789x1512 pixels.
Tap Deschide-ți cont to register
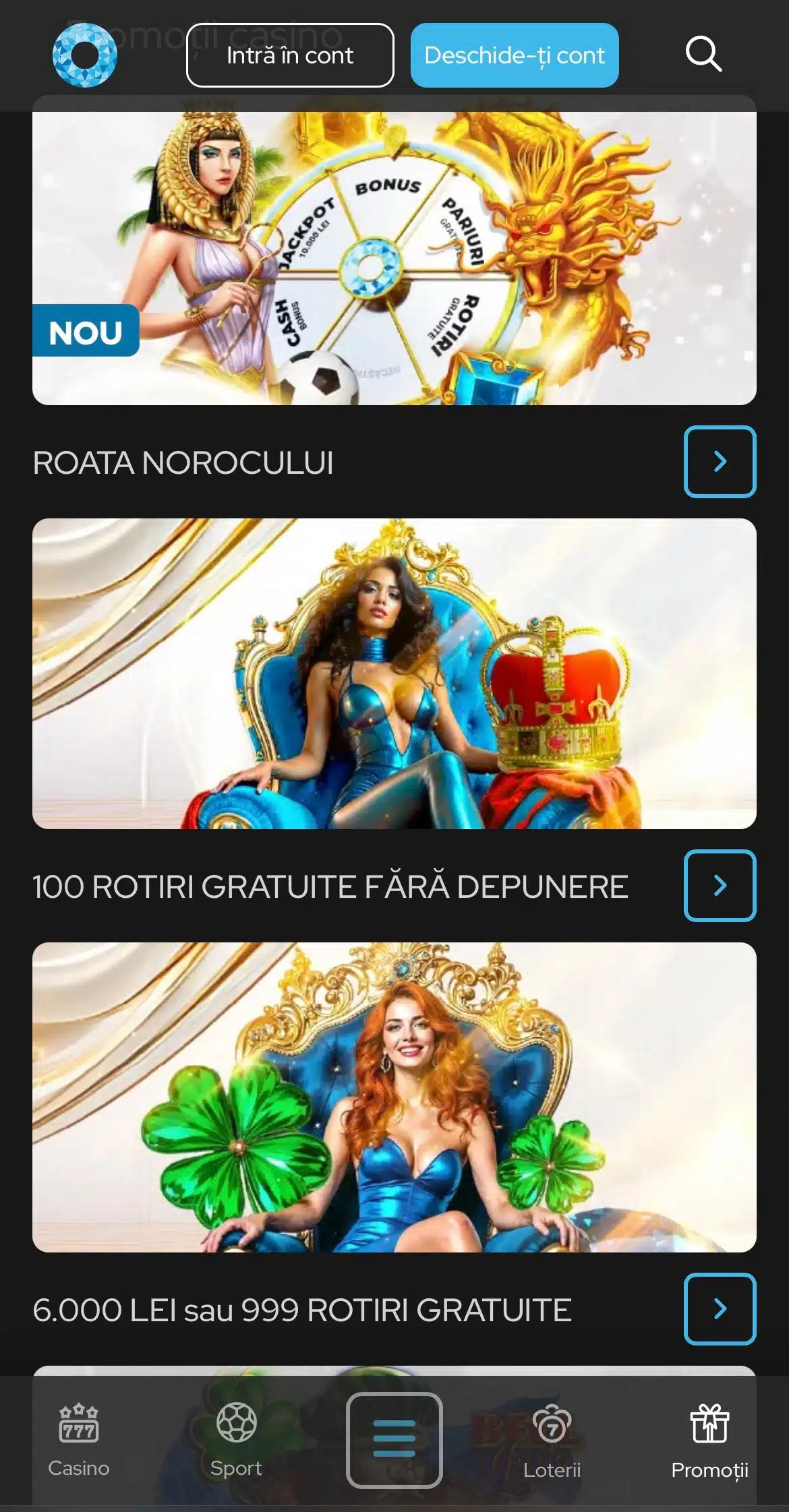pos(515,55)
